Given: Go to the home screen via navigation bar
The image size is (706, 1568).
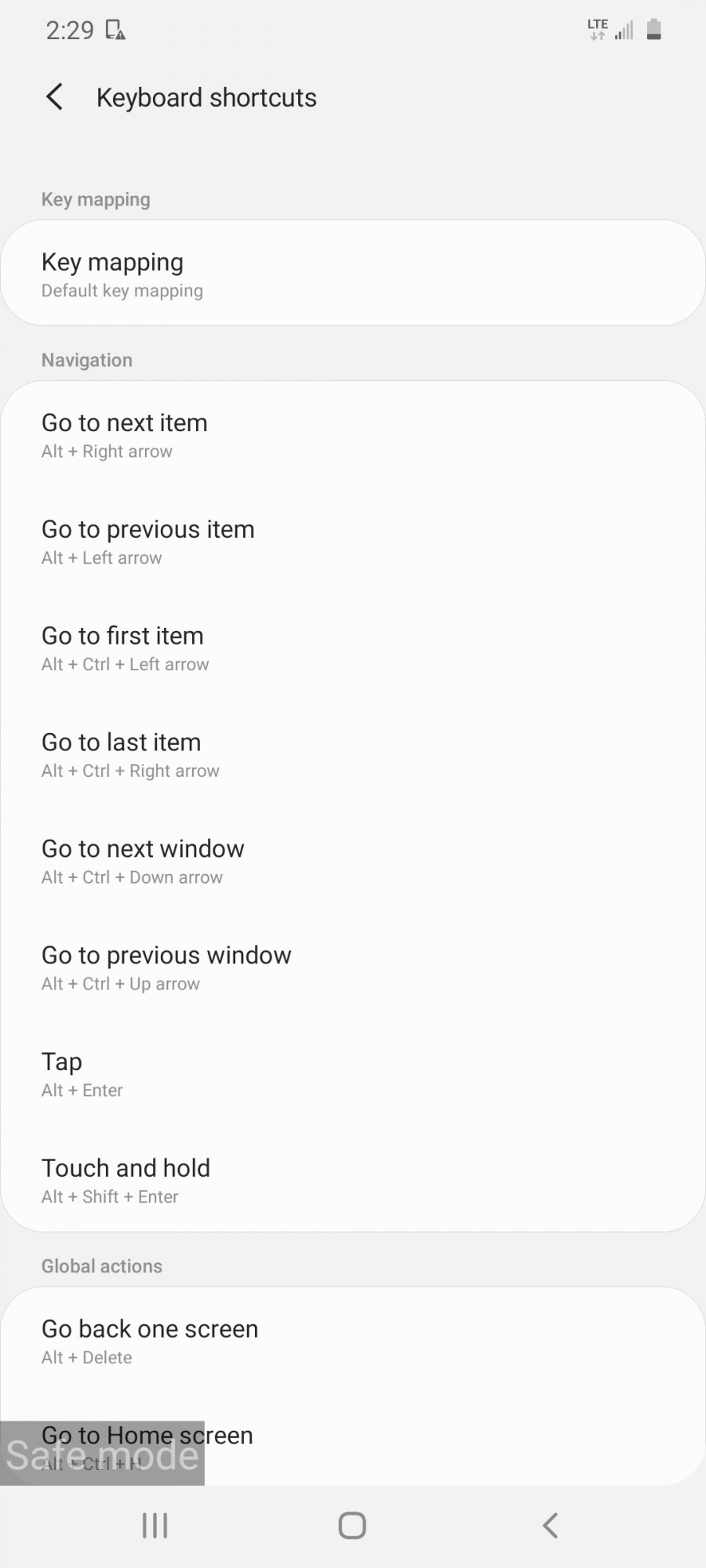Looking at the screenshot, I should pyautogui.click(x=352, y=1526).
